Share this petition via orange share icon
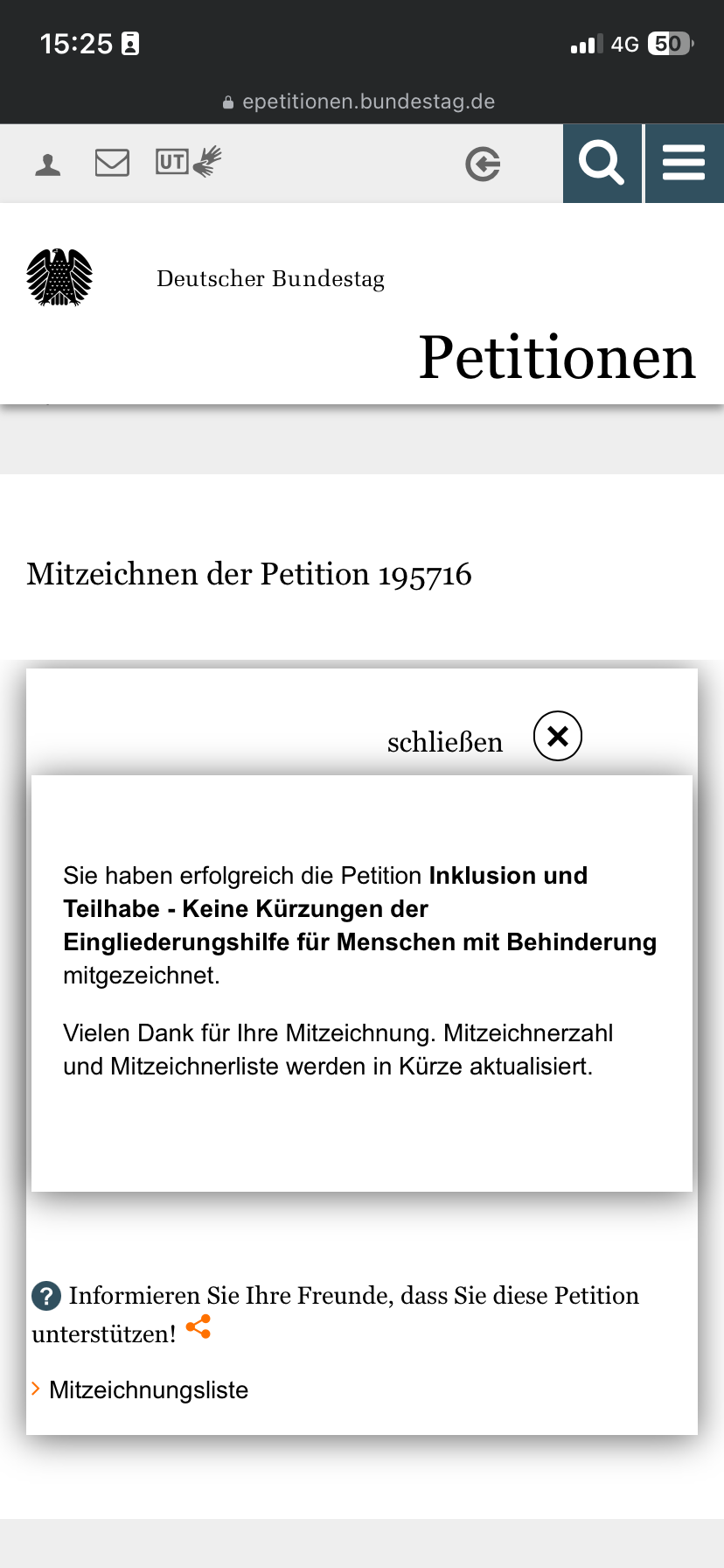The width and height of the screenshot is (724, 1568). pos(198,1326)
